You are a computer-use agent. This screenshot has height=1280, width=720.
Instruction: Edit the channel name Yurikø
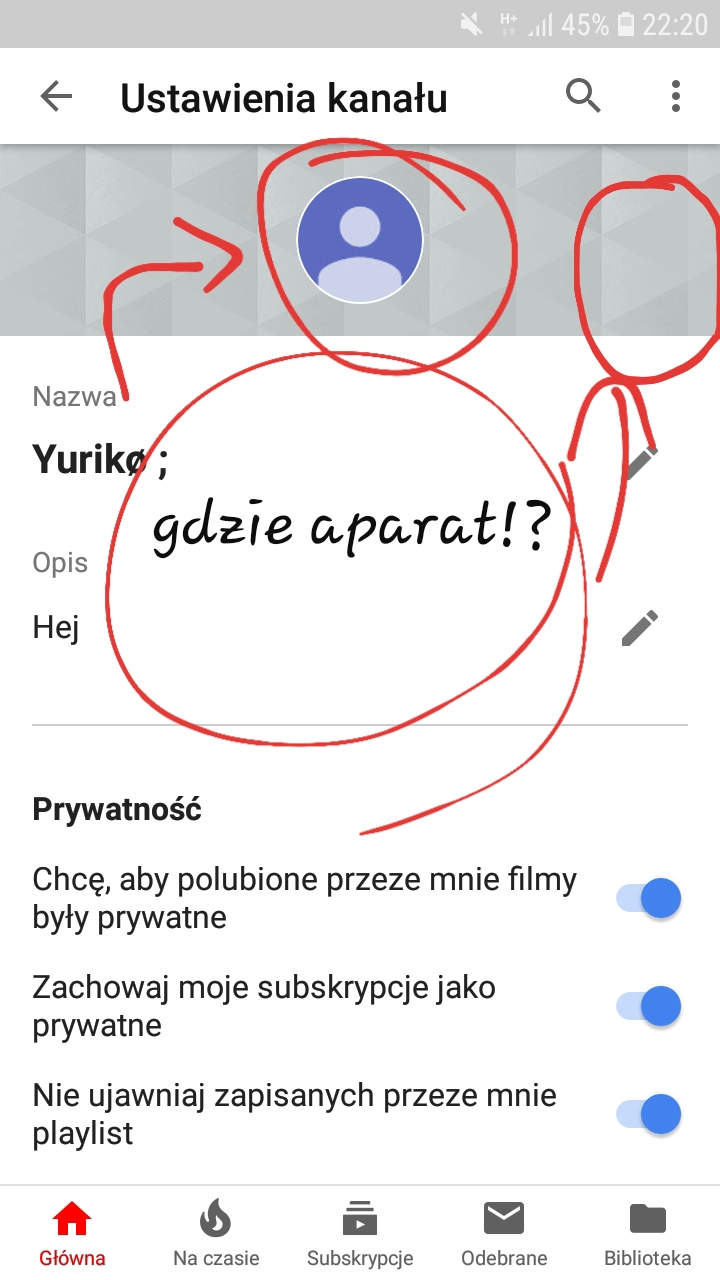point(640,462)
